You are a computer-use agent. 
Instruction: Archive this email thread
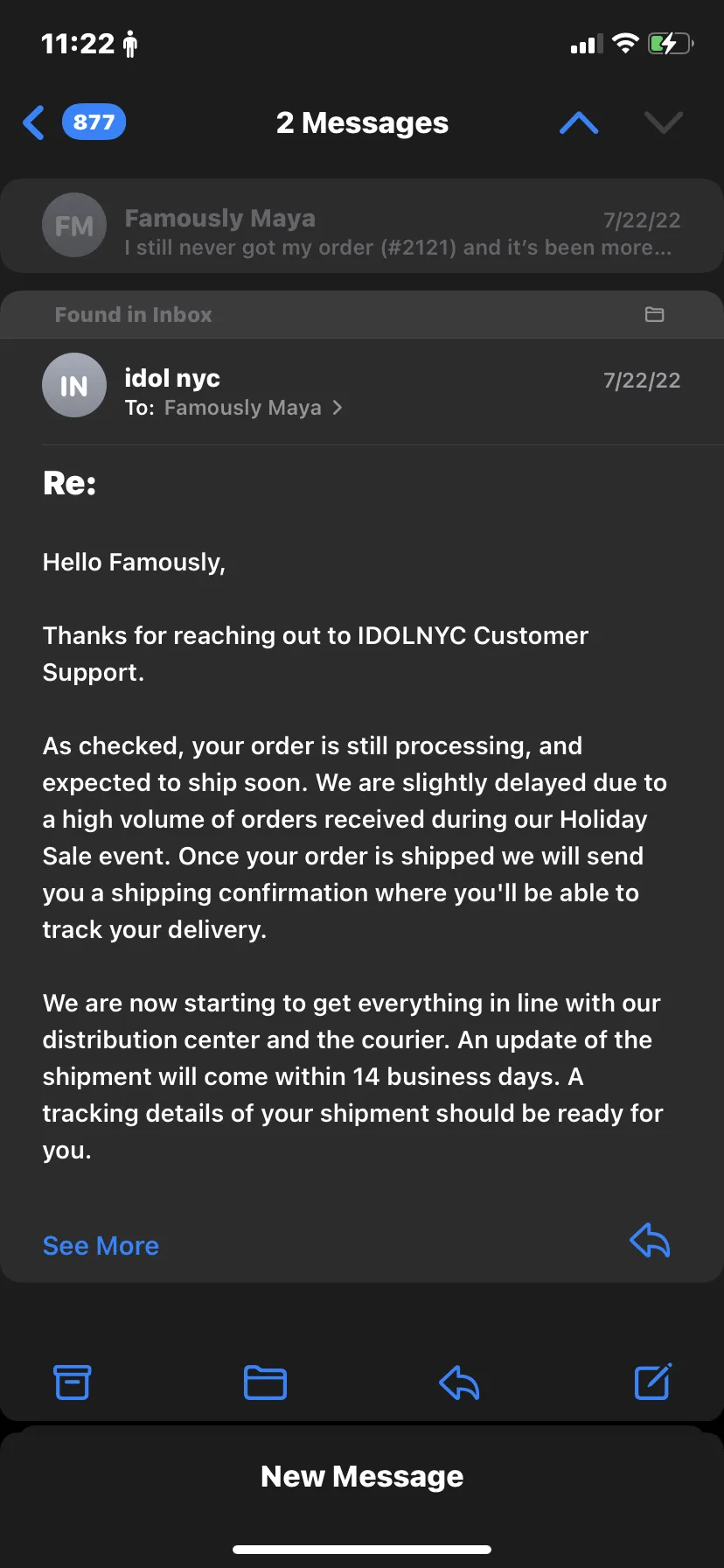pyautogui.click(x=73, y=1382)
